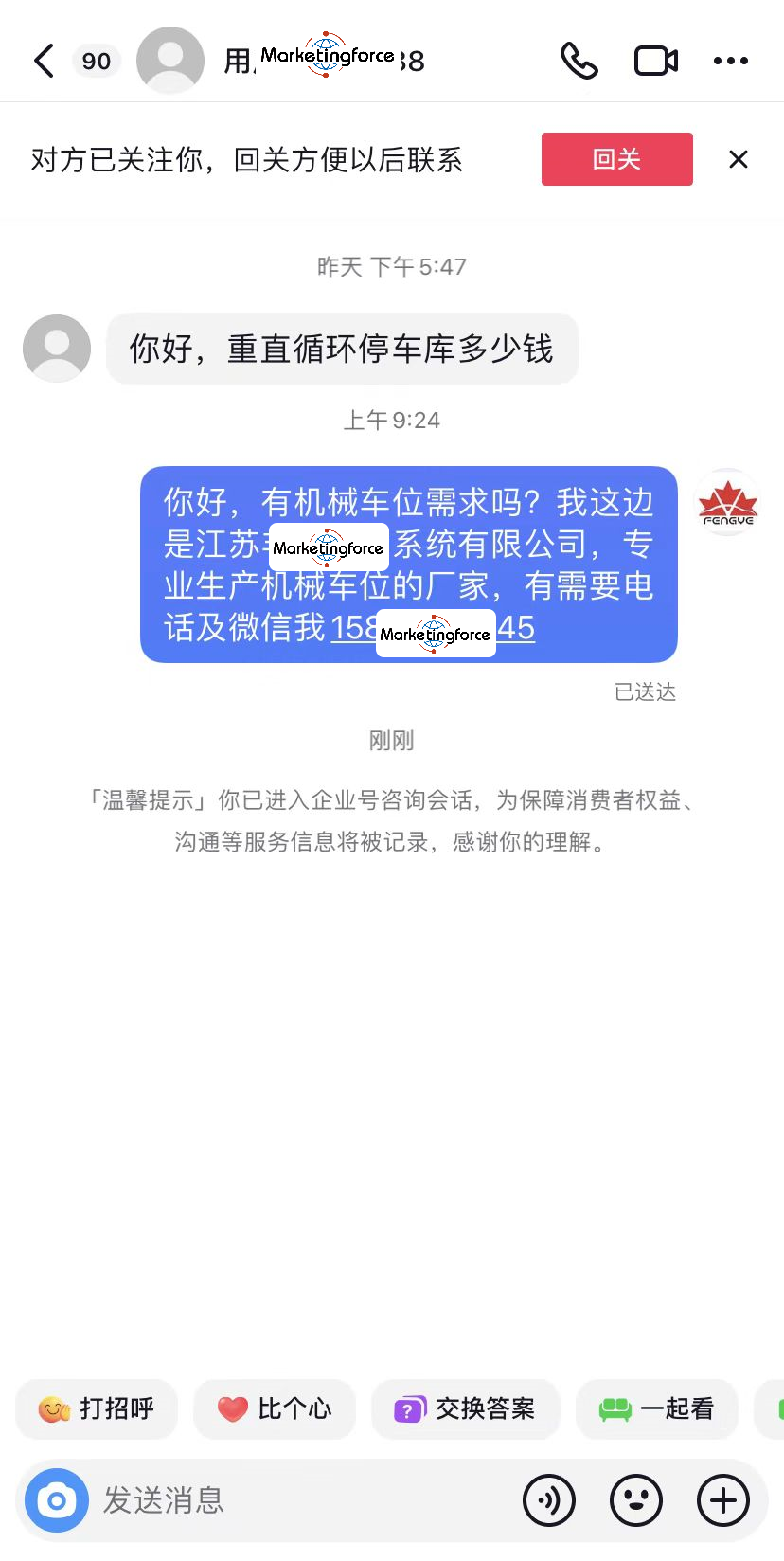Image resolution: width=784 pixels, height=1561 pixels.
Task: Send a 打招呼 greeting
Action: coord(97,1409)
